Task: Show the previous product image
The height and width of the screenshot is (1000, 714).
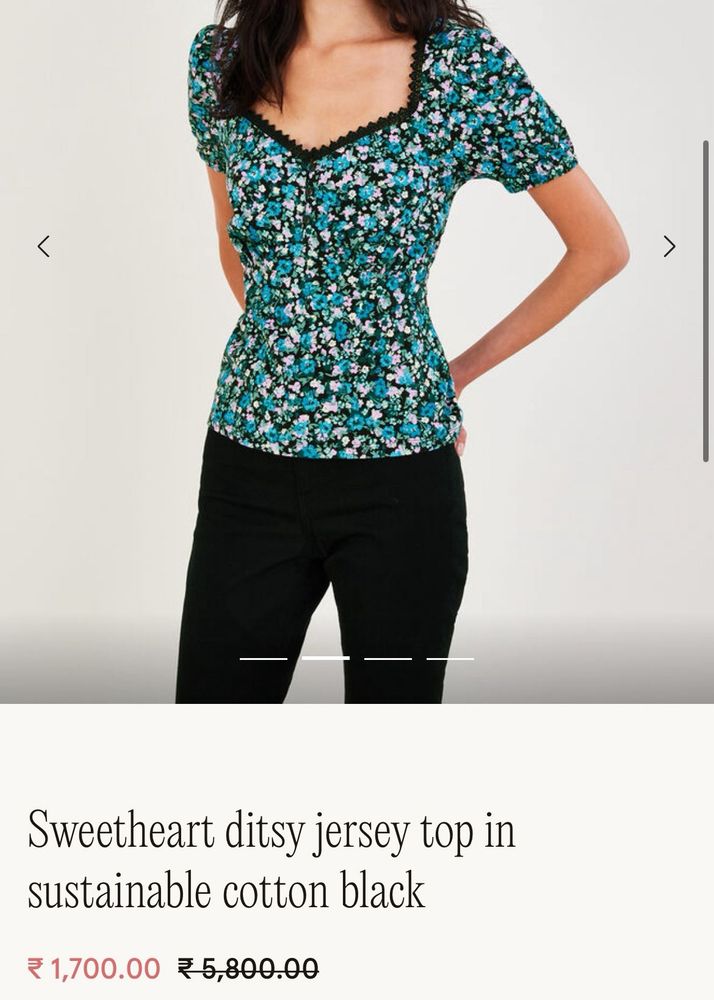Action: pyautogui.click(x=43, y=246)
